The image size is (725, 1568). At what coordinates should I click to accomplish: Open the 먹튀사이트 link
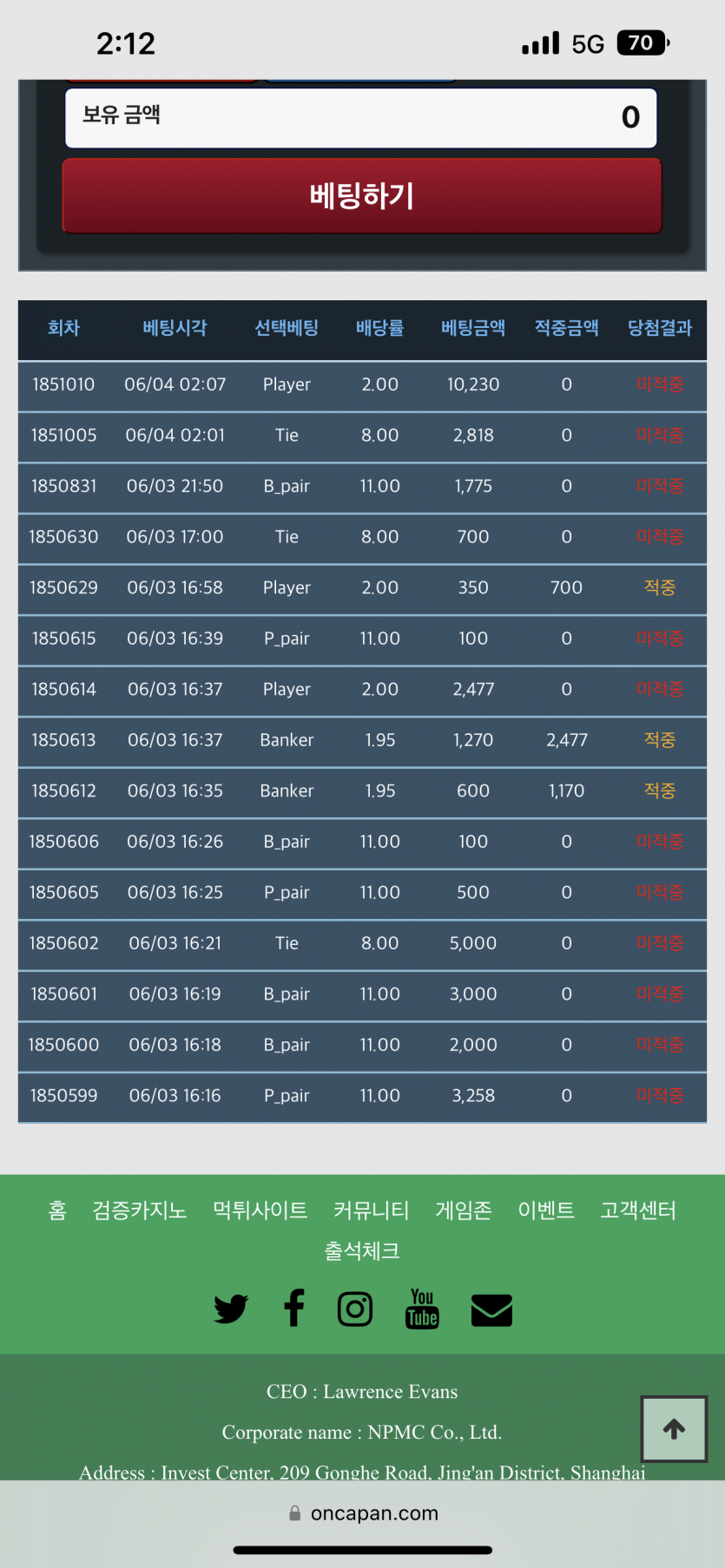pos(260,1210)
